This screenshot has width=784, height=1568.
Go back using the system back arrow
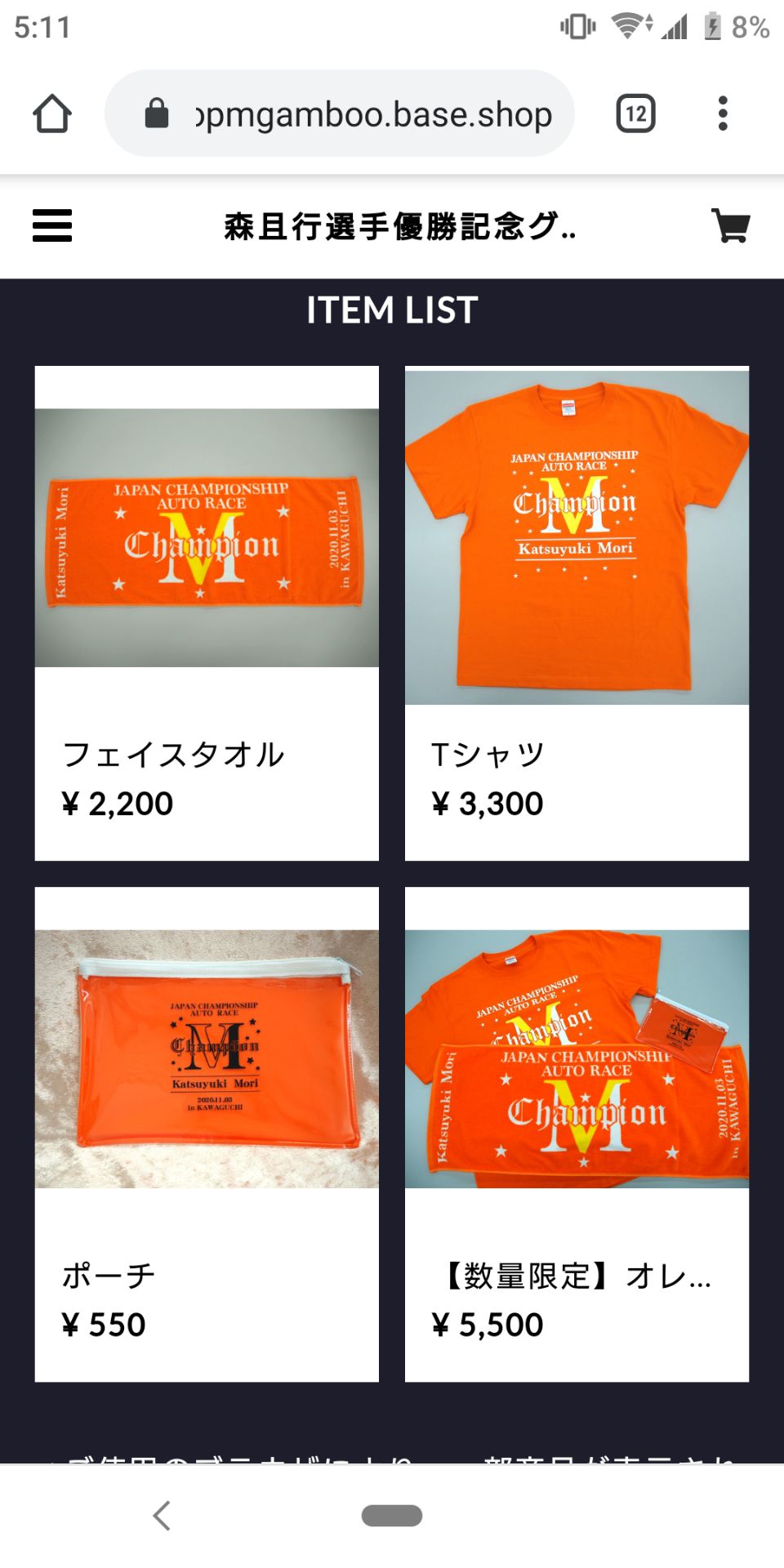(162, 1515)
